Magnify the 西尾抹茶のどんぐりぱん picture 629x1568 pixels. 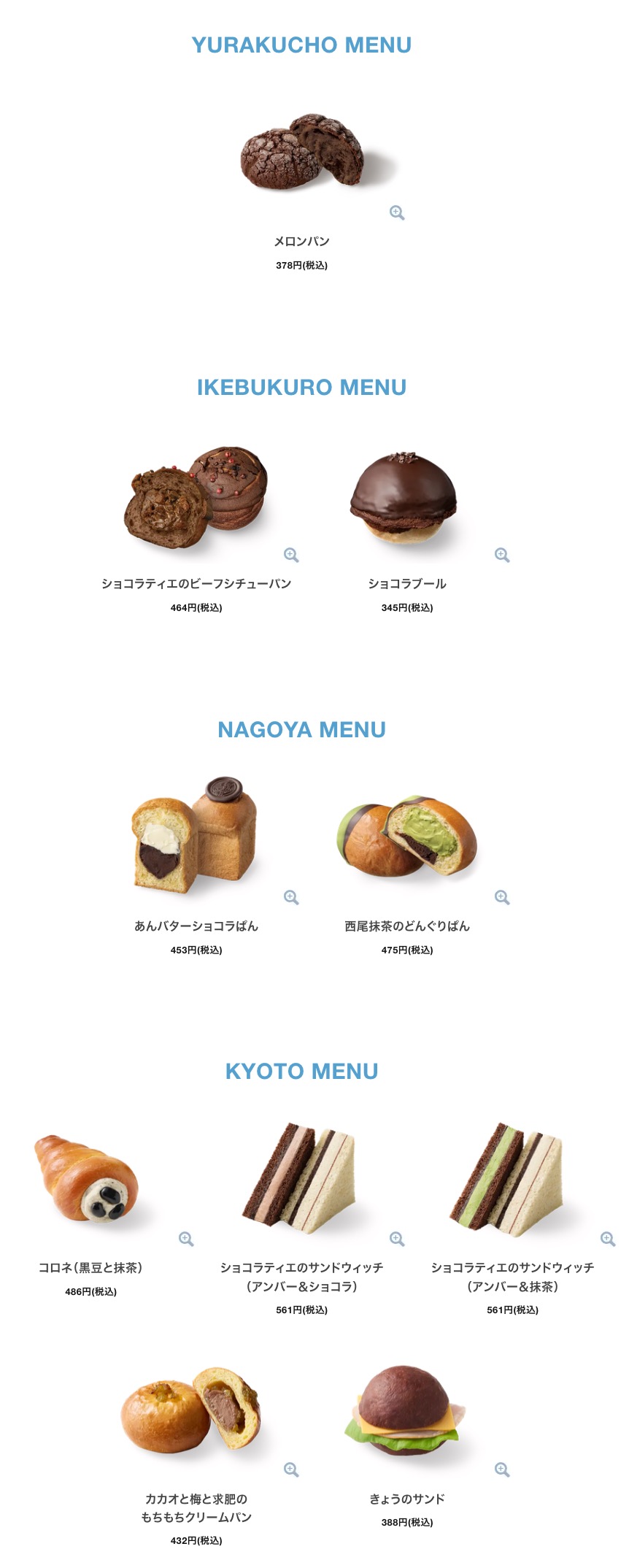coord(502,897)
